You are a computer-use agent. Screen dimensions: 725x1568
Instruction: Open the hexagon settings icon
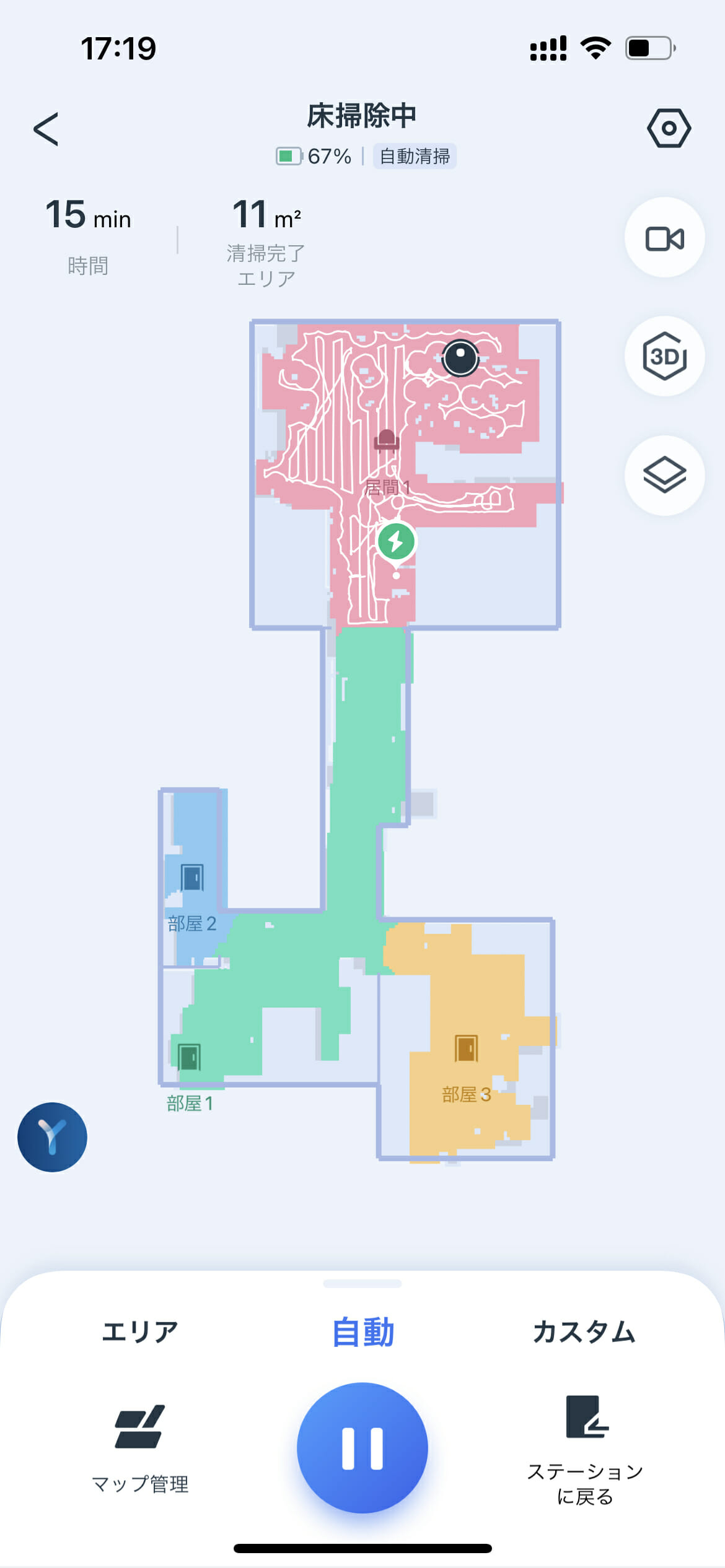669,128
